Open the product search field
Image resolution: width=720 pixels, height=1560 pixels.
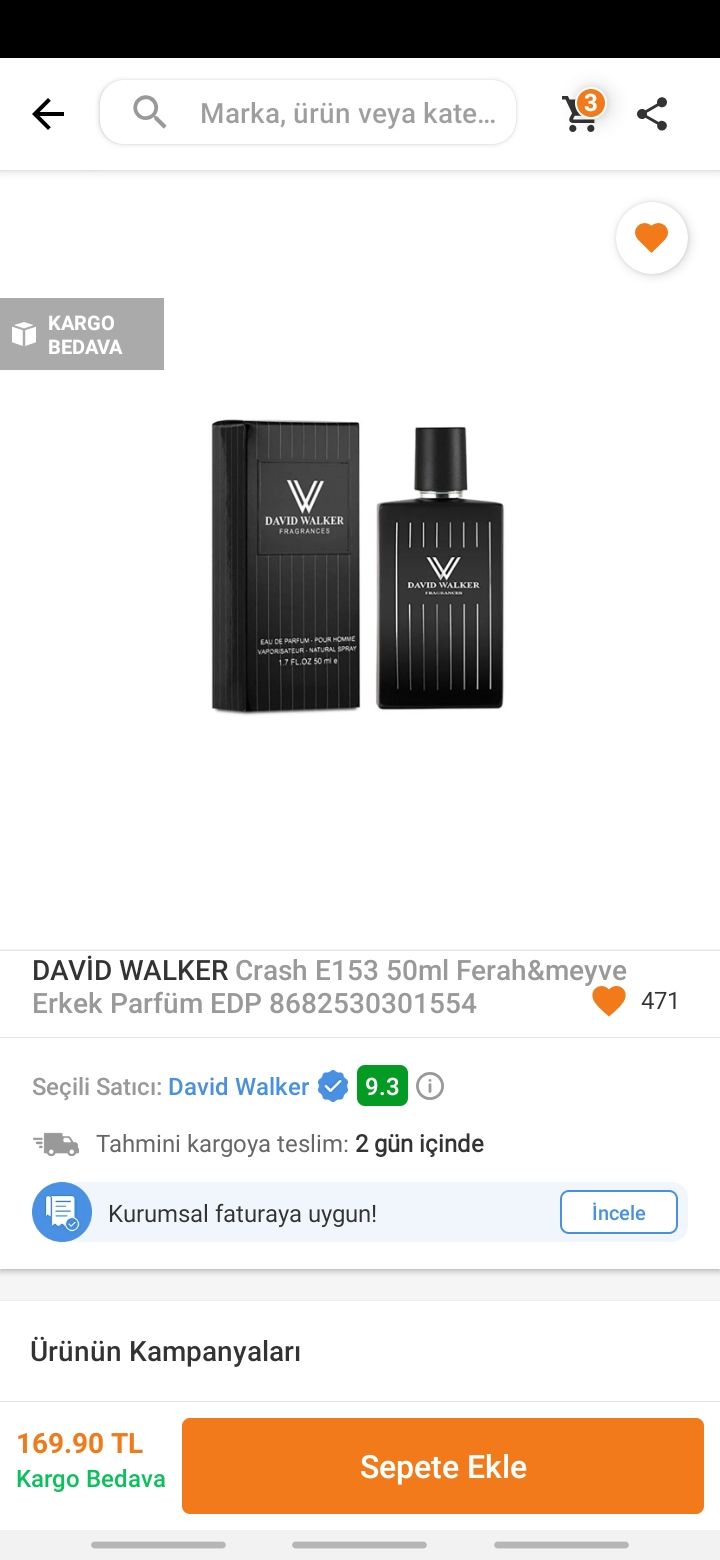[308, 112]
